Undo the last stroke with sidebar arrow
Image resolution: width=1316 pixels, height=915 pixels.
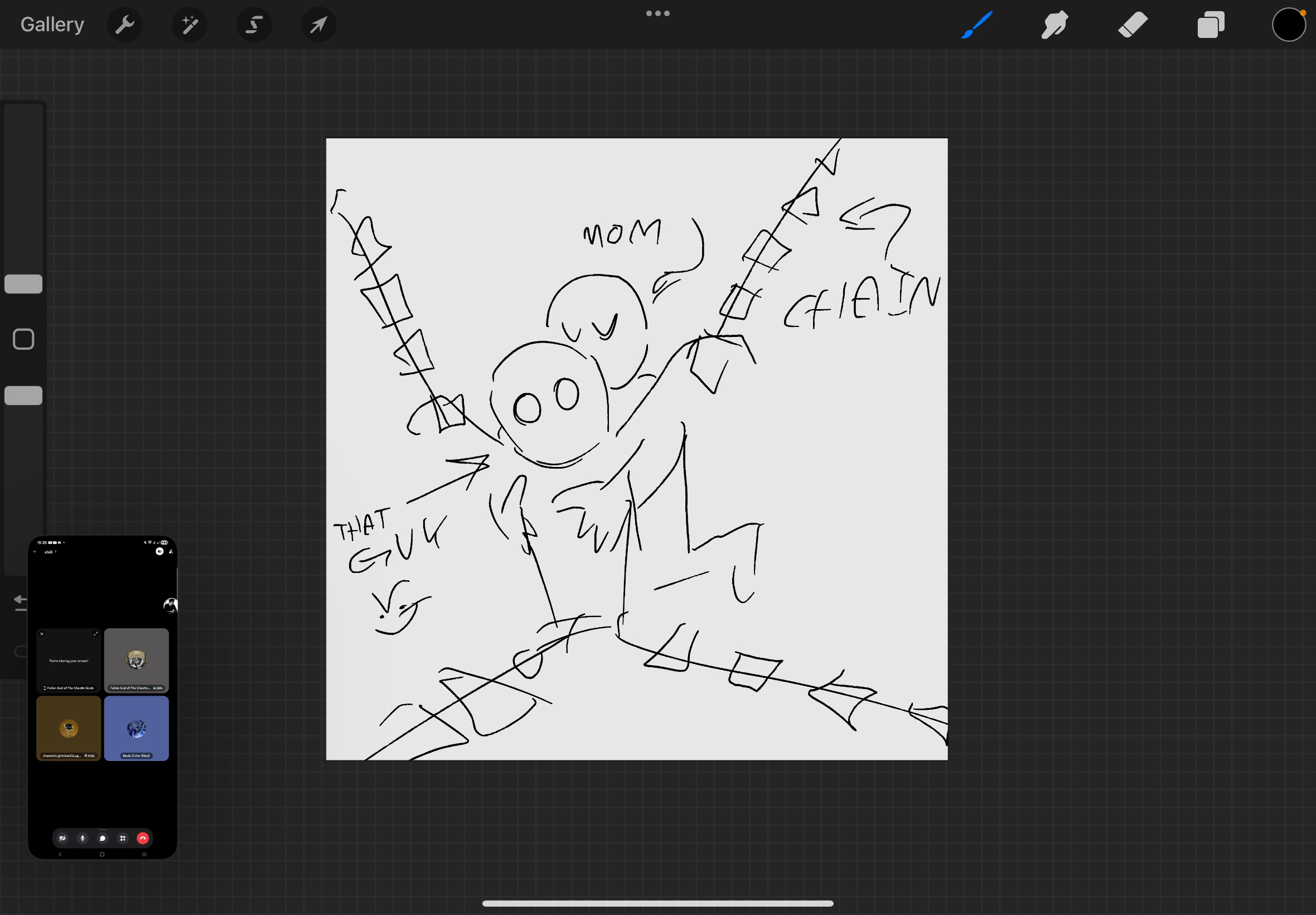tap(21, 600)
